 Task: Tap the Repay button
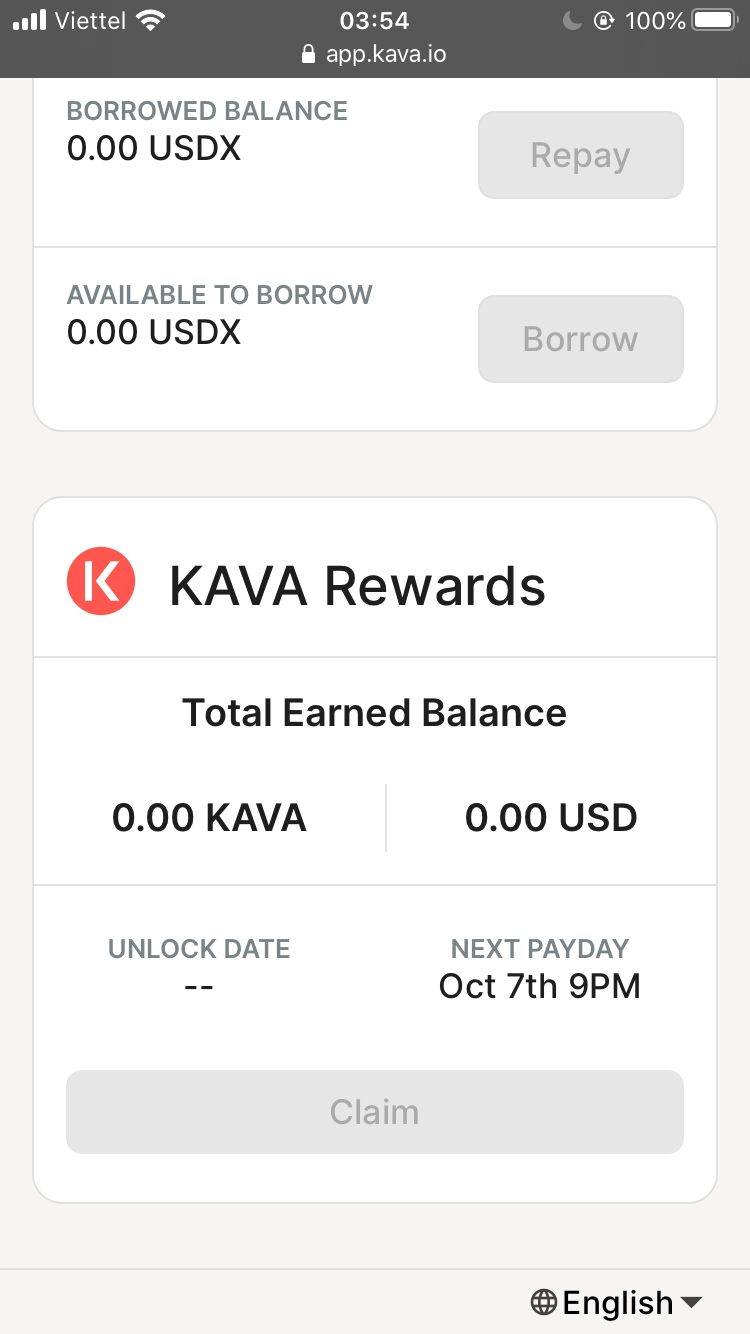tap(580, 155)
